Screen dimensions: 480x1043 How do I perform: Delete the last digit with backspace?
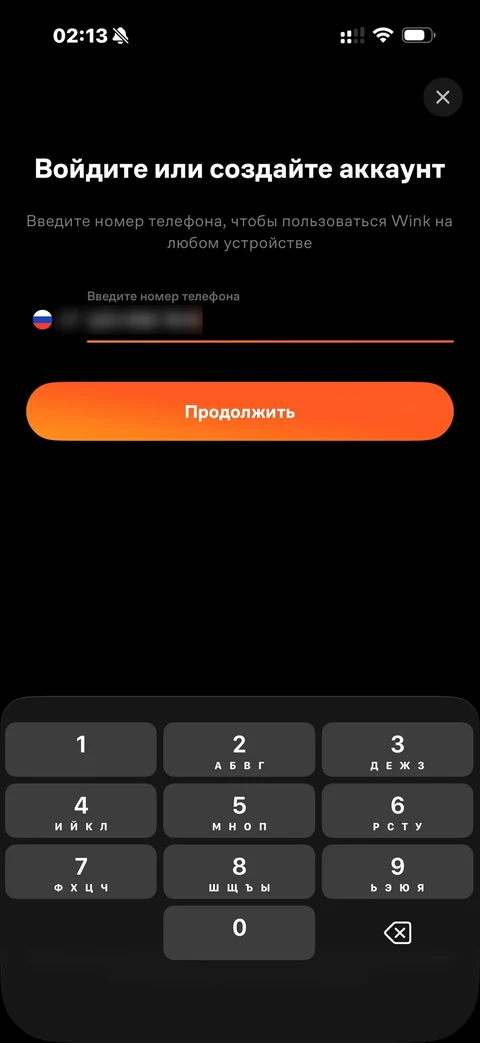coord(398,933)
